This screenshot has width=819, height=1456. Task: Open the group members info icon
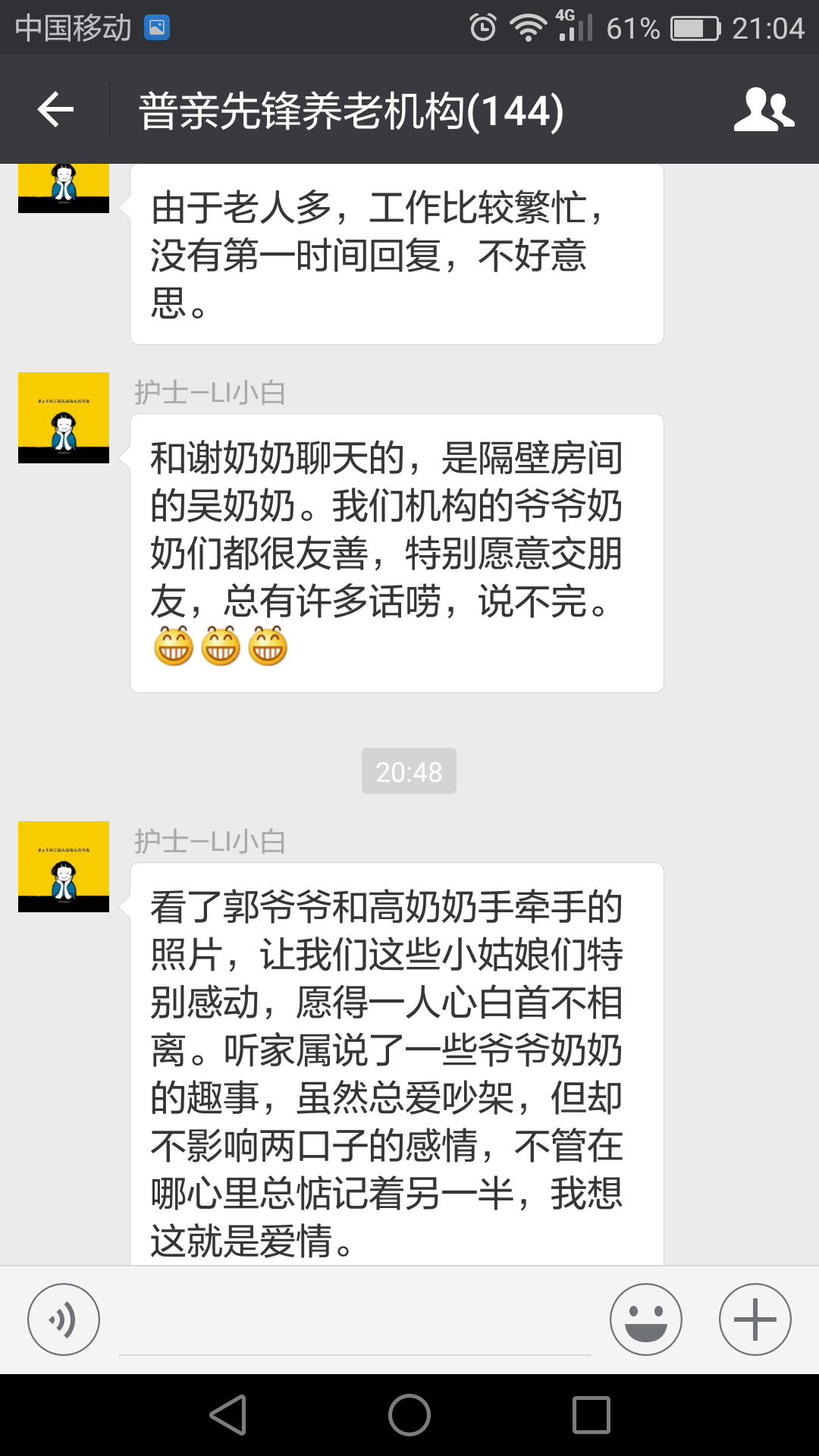[764, 110]
